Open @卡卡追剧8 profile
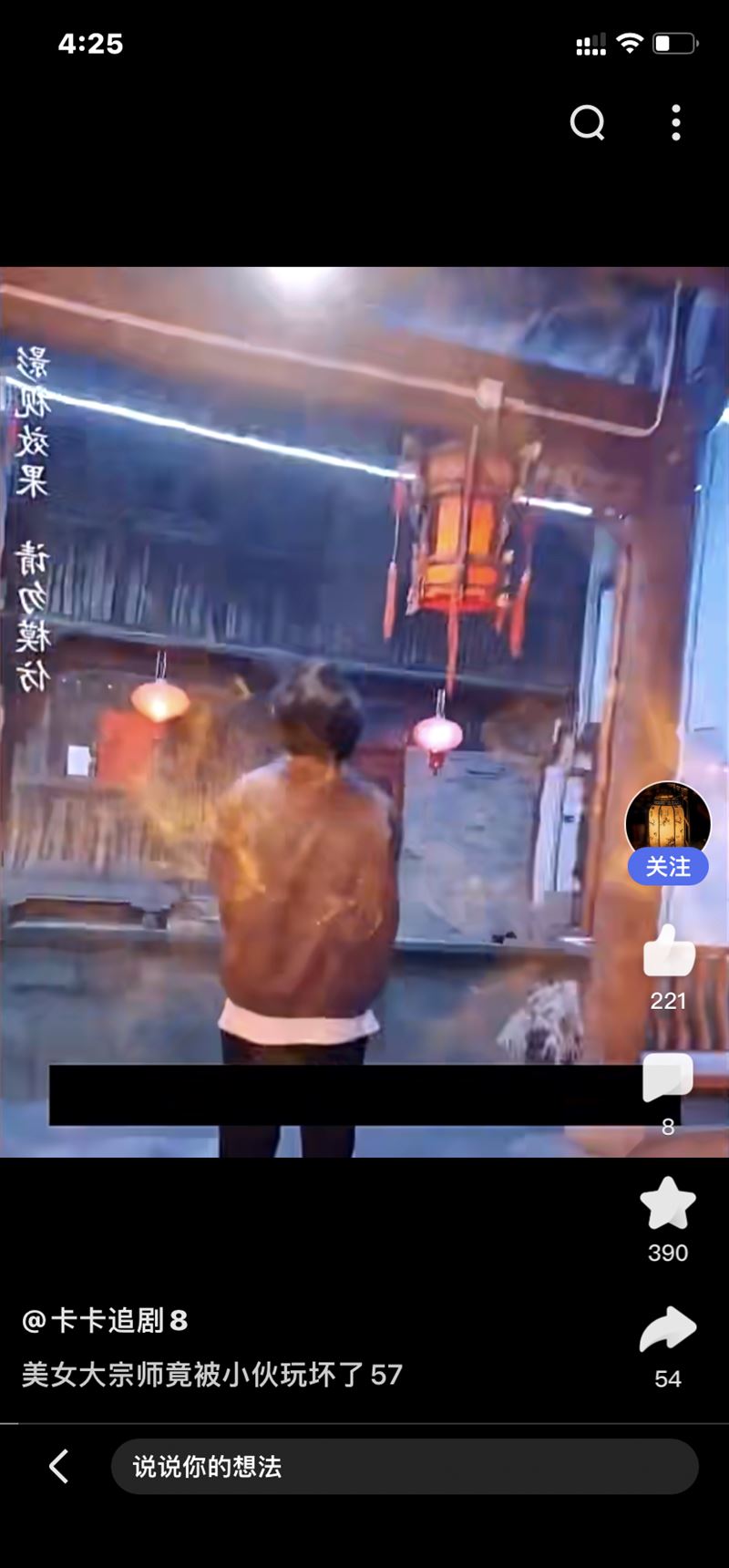 pos(105,1320)
